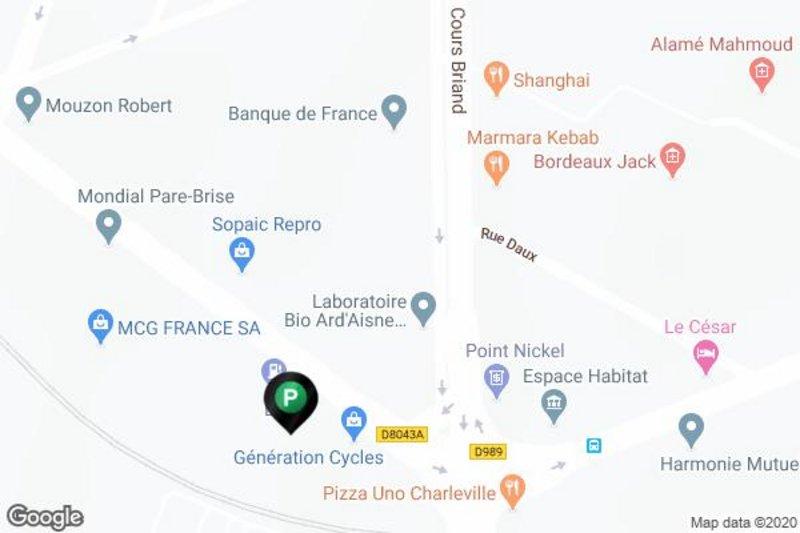The width and height of the screenshot is (800, 533).
Task: Open the Sopaic Repro shop pin
Action: pyautogui.click(x=241, y=254)
